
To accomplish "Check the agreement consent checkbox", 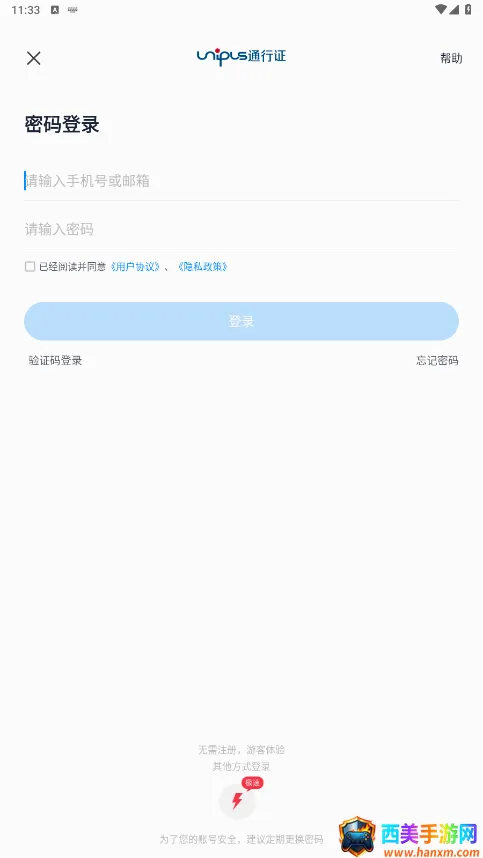I will point(30,266).
